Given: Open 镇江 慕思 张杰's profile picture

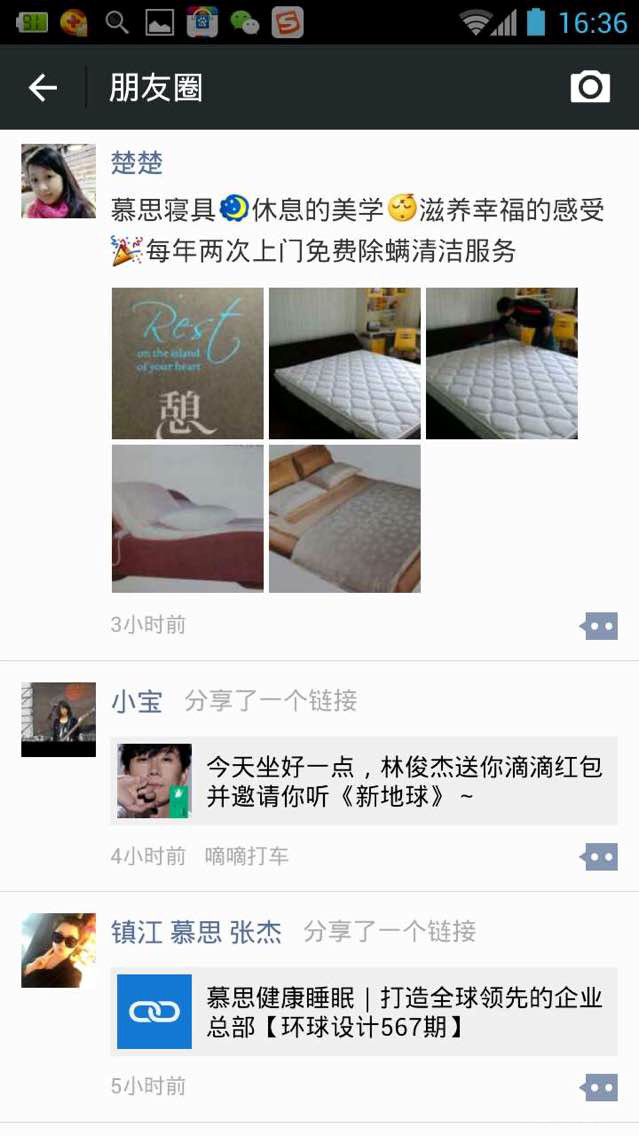Looking at the screenshot, I should tap(58, 950).
